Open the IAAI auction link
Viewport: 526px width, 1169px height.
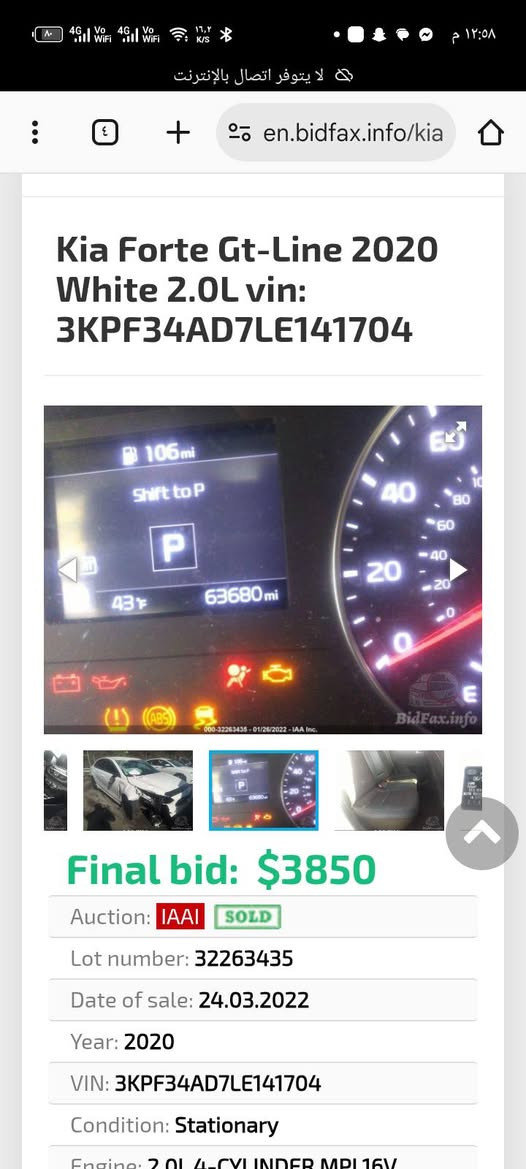(x=180, y=916)
